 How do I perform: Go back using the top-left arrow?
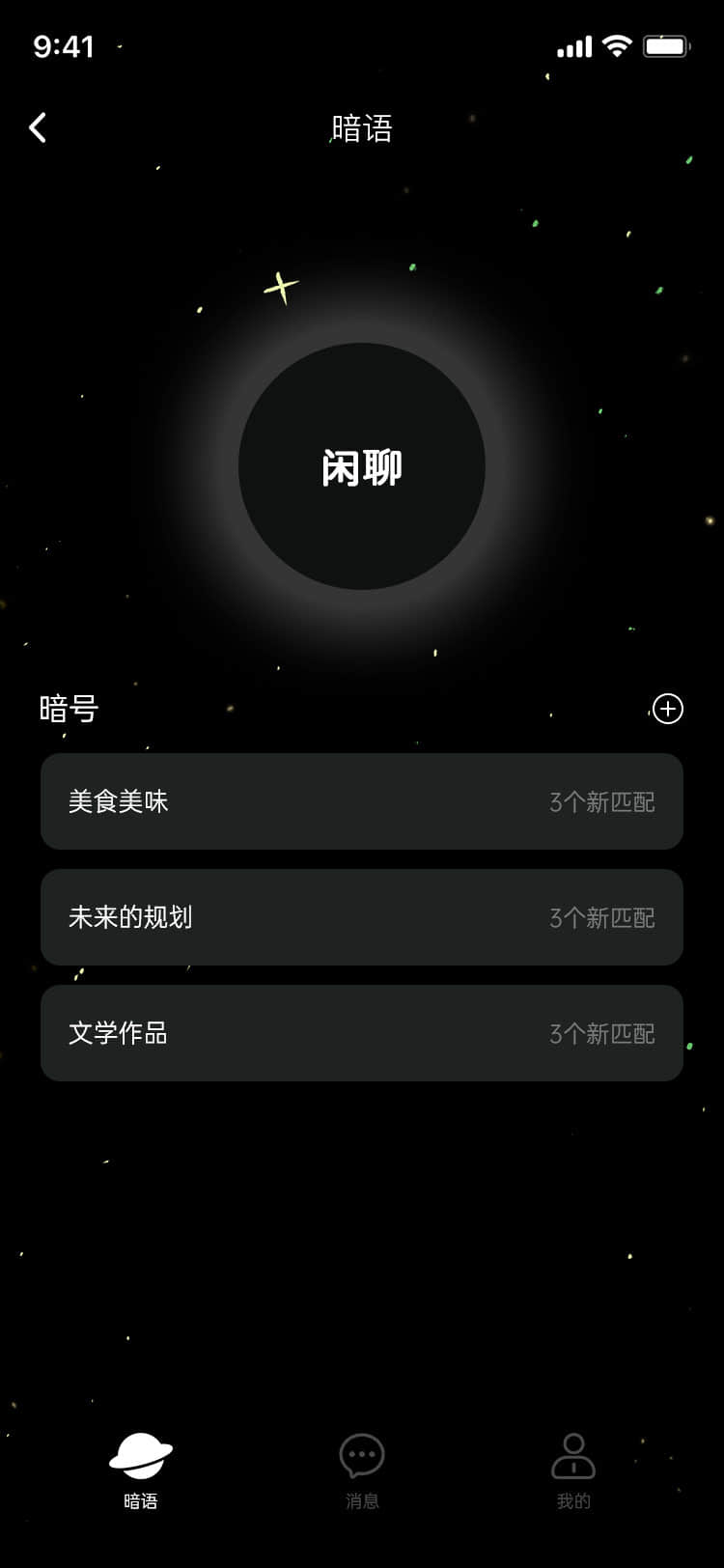coord(38,127)
